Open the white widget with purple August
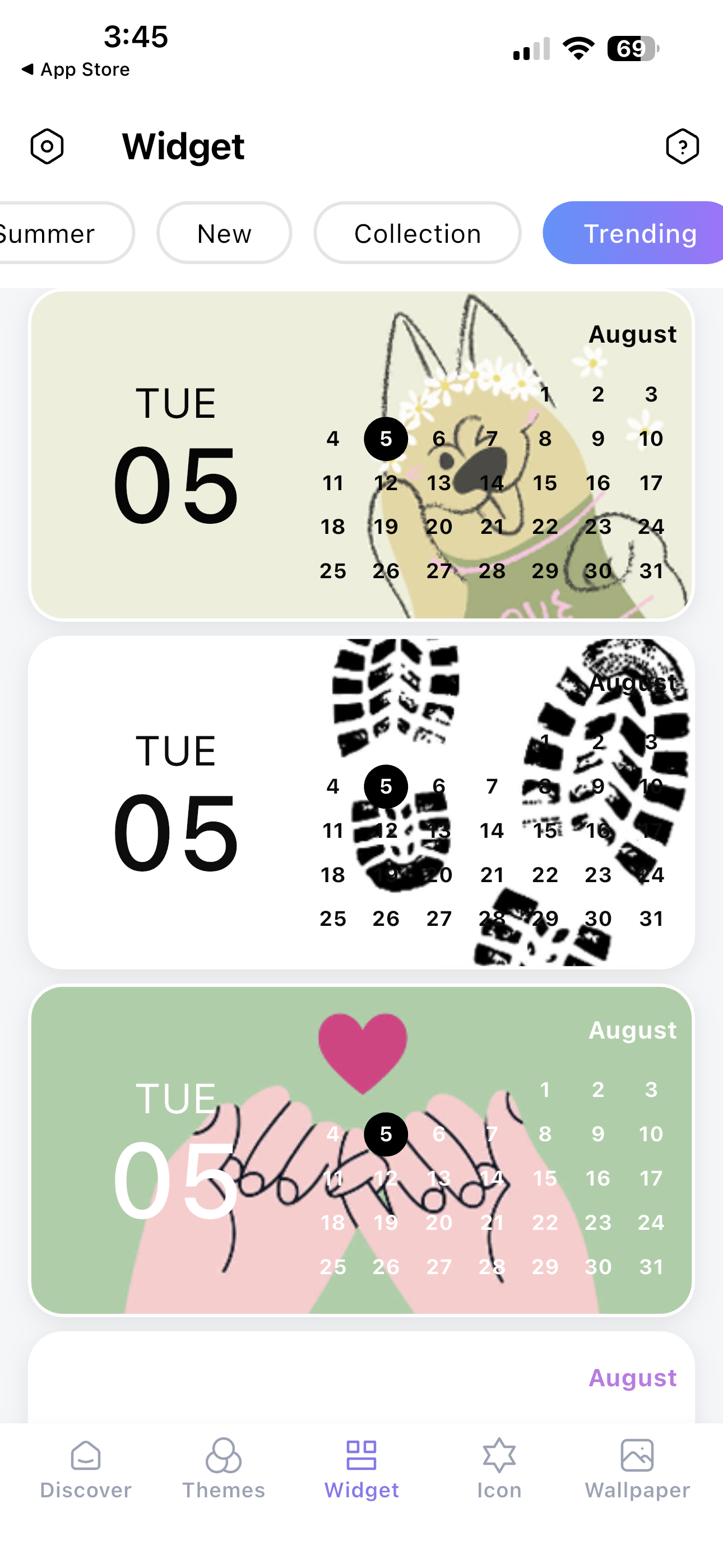This screenshot has height=1568, width=723. (361, 1377)
